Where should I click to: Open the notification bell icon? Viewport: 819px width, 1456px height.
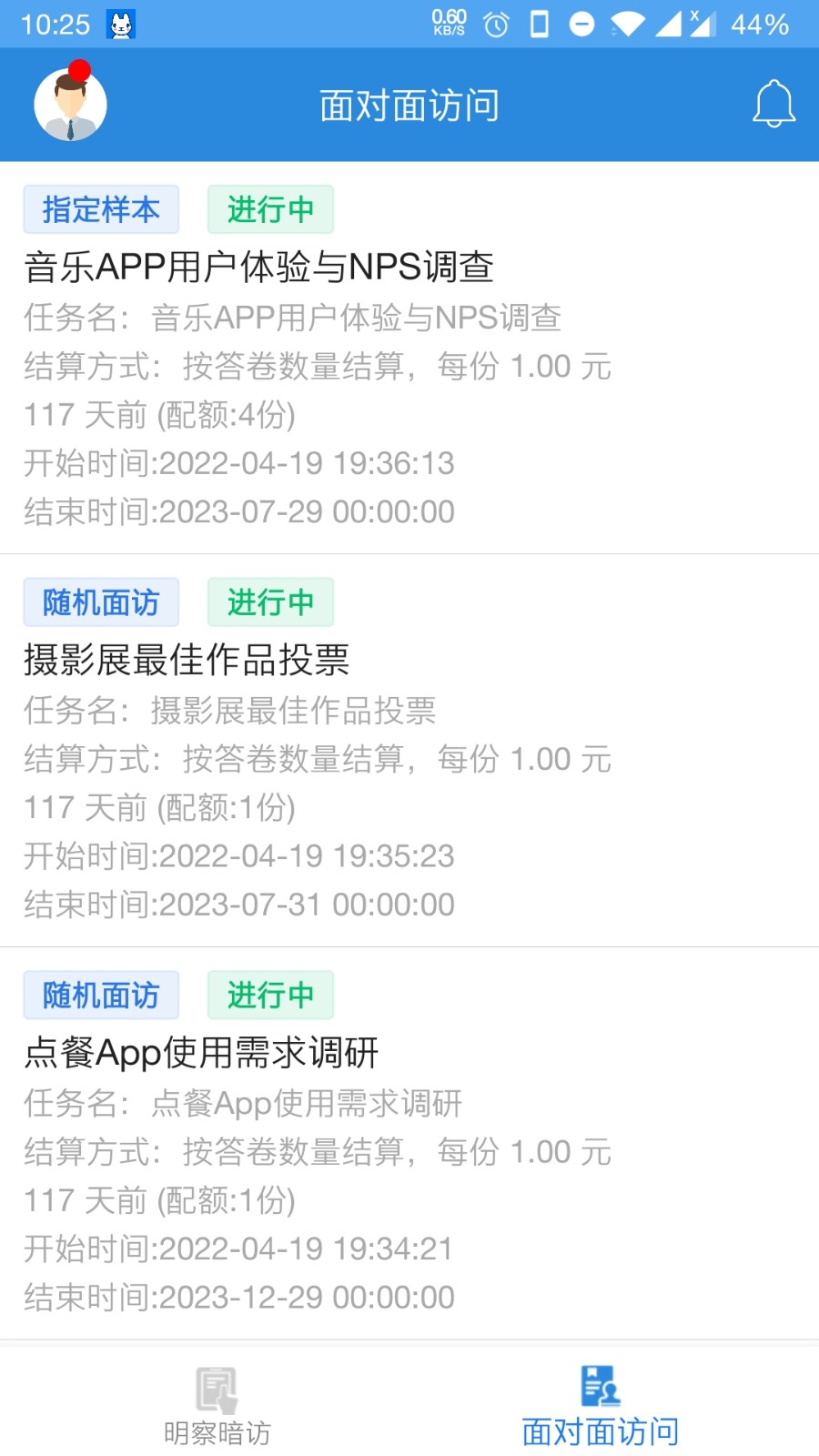click(x=773, y=103)
